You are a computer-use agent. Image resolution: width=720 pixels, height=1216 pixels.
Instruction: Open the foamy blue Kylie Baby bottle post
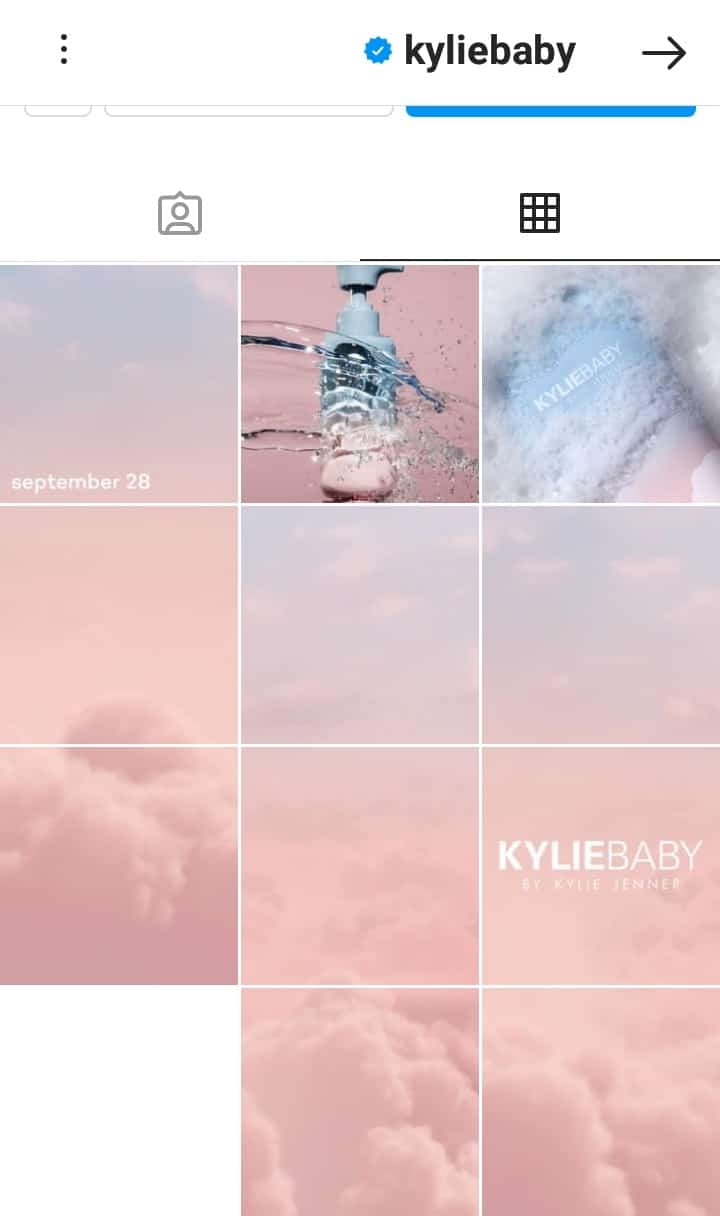coord(601,384)
